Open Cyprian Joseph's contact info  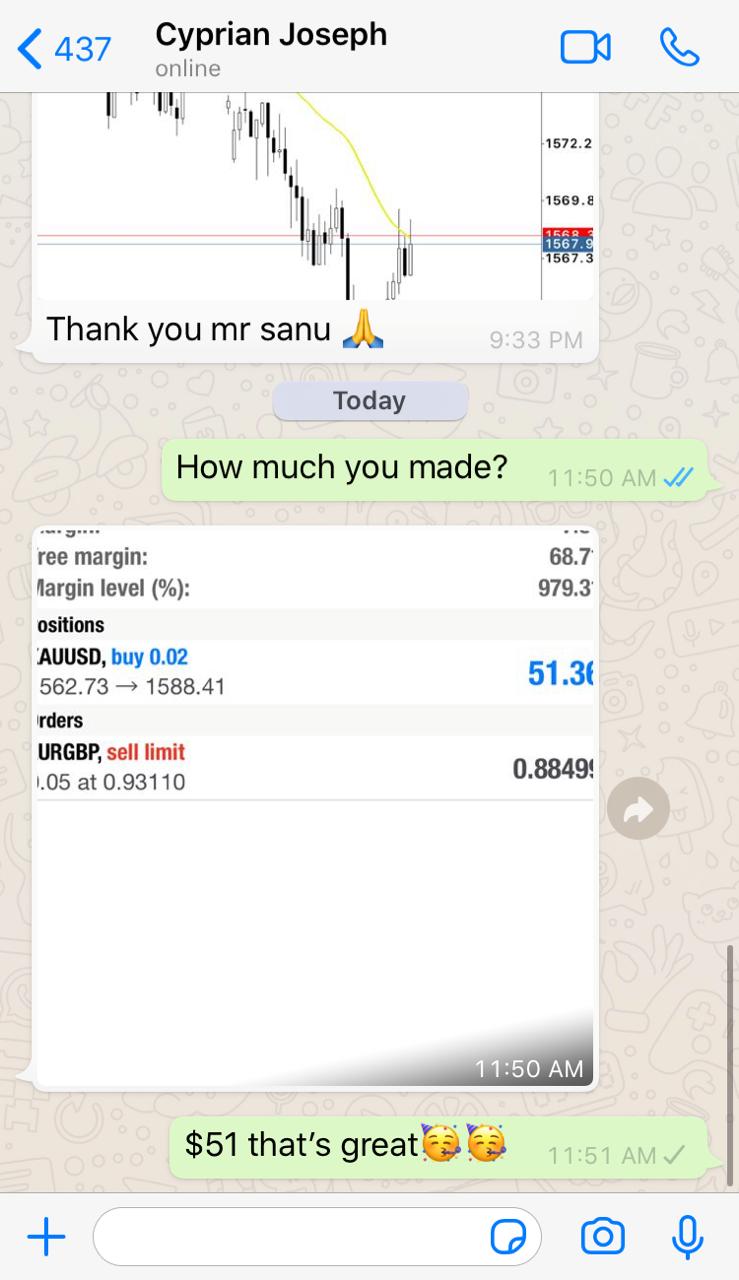click(x=271, y=48)
